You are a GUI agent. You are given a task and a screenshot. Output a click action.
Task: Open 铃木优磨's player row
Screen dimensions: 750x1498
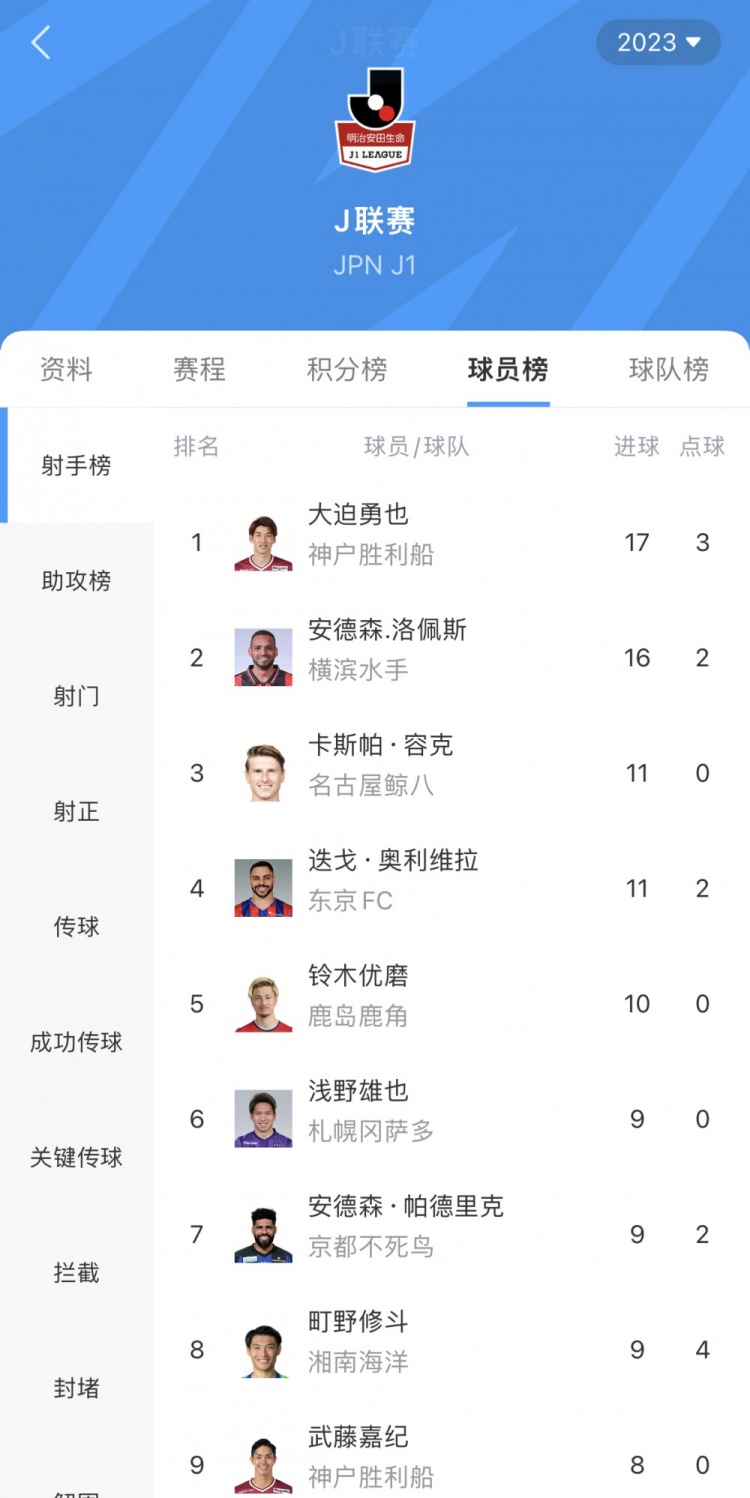point(452,1004)
